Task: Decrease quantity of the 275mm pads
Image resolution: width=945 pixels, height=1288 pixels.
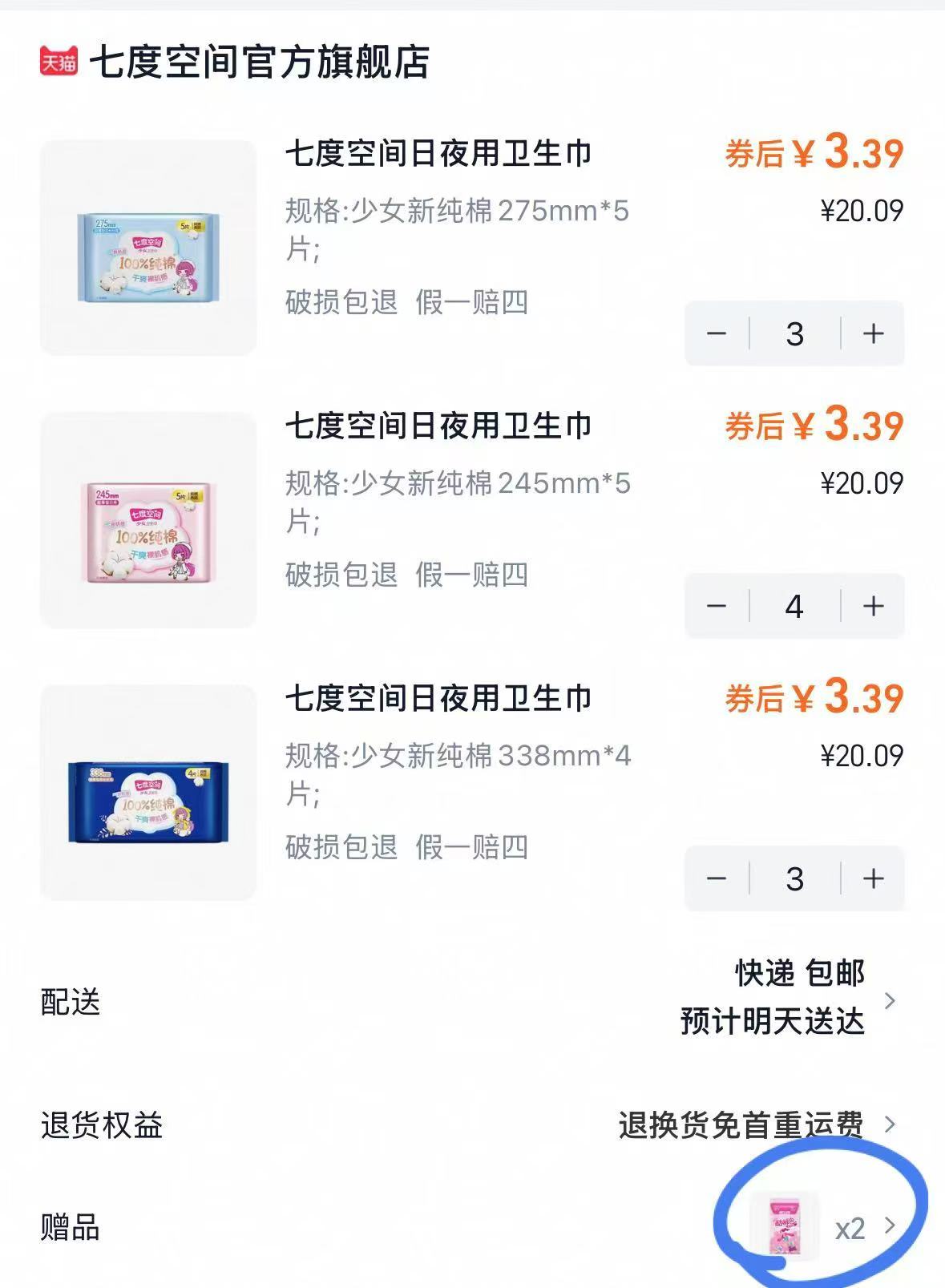Action: click(718, 335)
